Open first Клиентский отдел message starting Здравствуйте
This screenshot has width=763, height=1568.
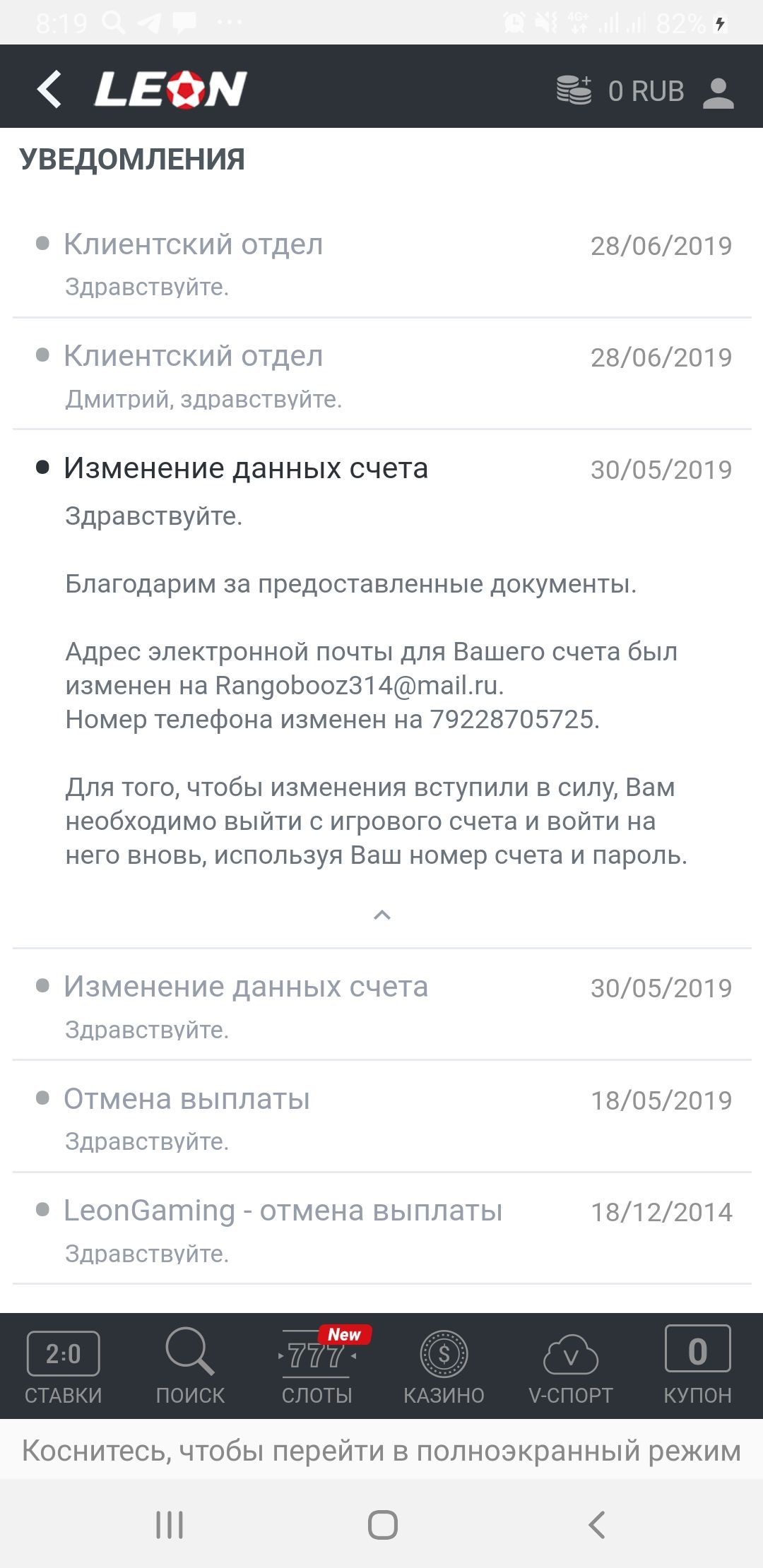(381, 263)
